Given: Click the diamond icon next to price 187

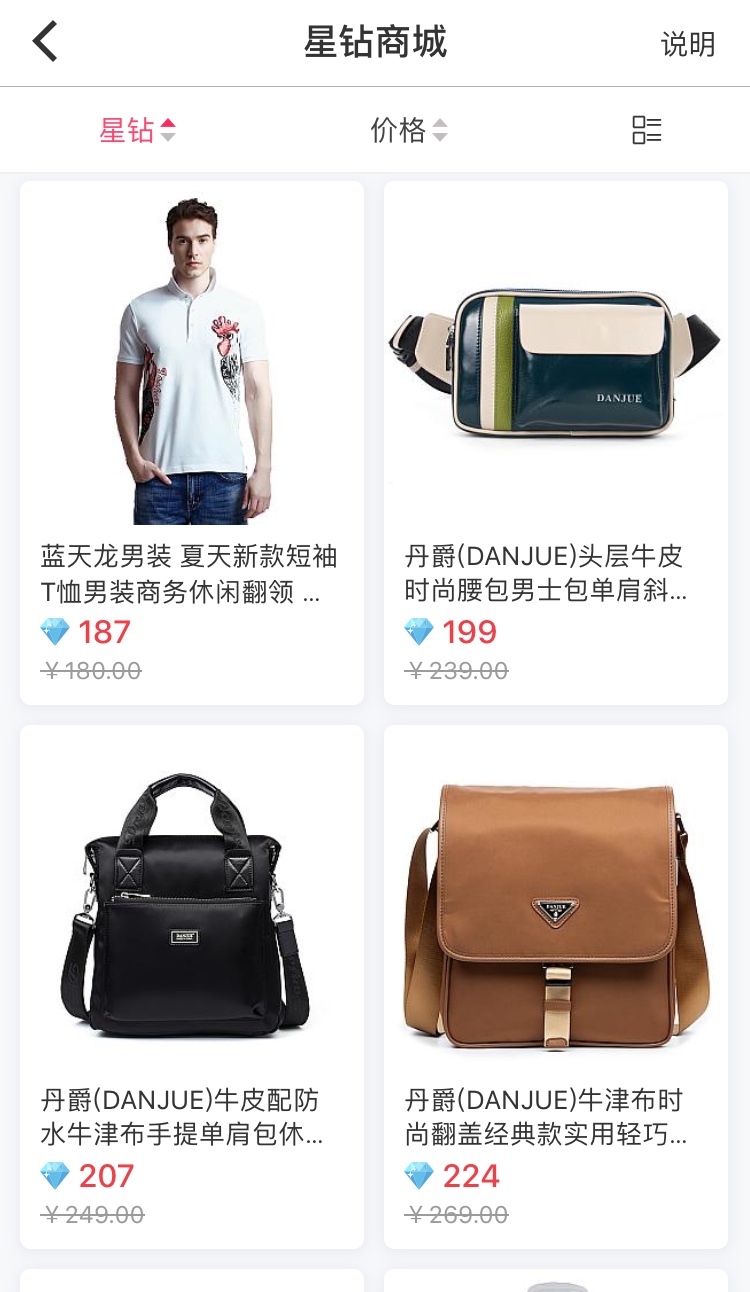Looking at the screenshot, I should coord(56,632).
